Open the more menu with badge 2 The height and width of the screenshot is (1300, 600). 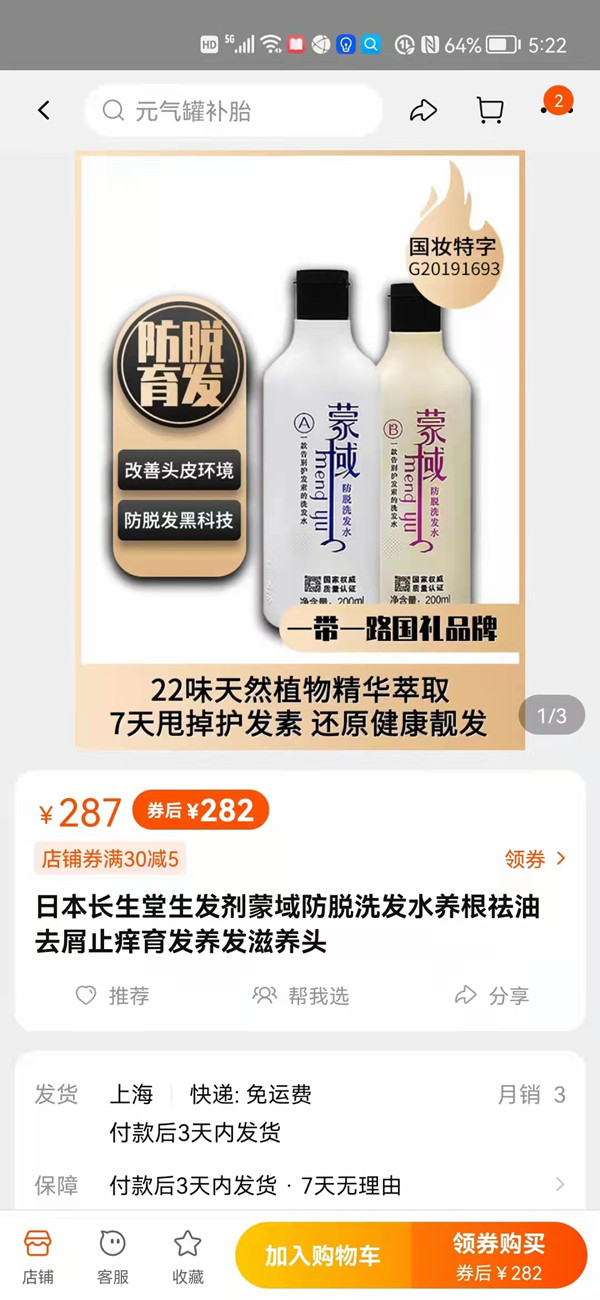pos(555,108)
